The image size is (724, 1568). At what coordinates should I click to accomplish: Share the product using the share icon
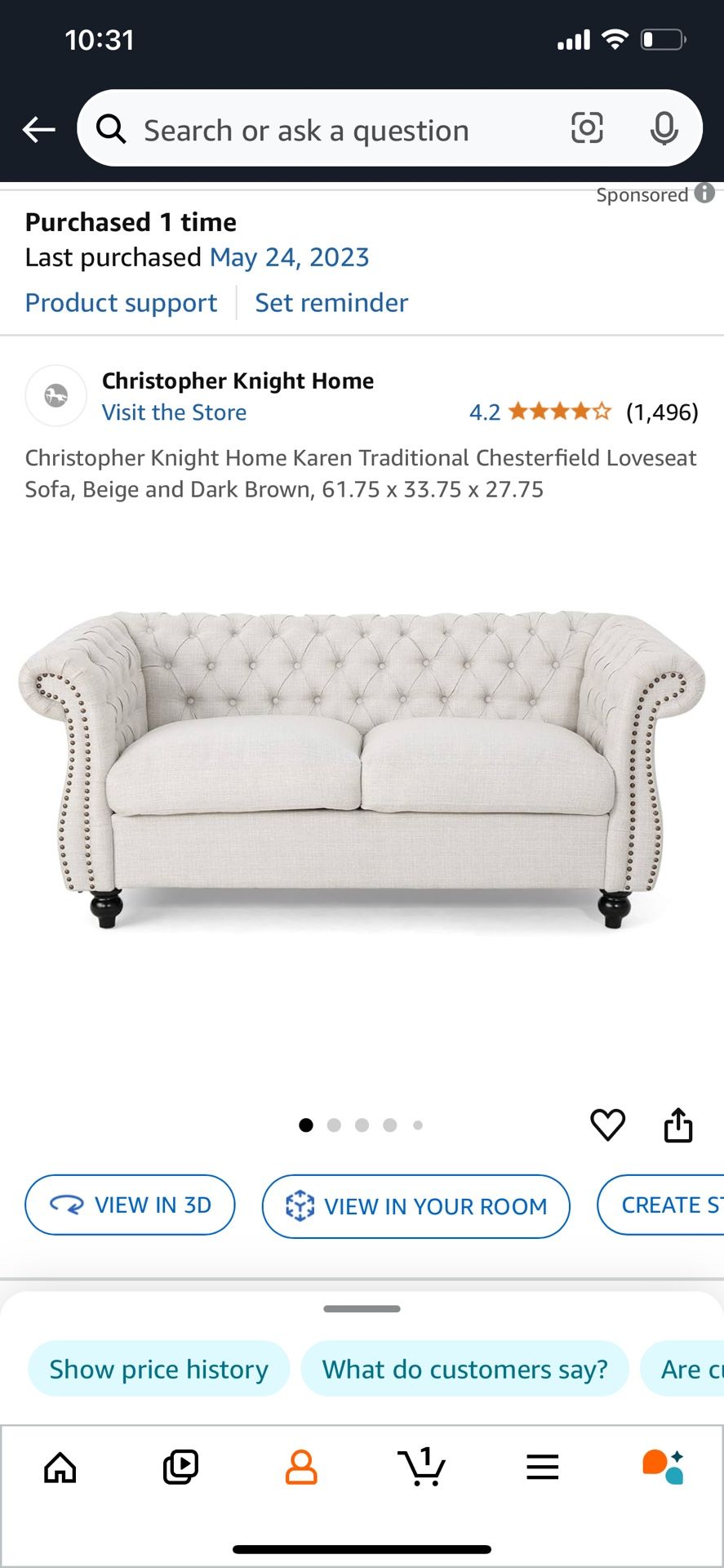click(678, 1125)
